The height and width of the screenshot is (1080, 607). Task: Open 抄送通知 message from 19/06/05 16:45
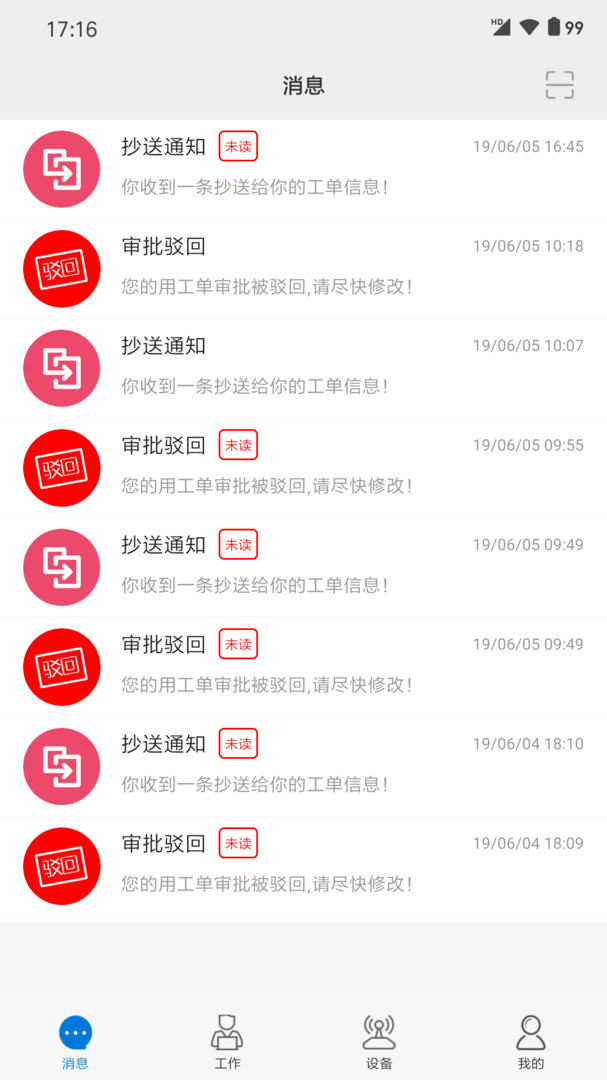click(303, 169)
